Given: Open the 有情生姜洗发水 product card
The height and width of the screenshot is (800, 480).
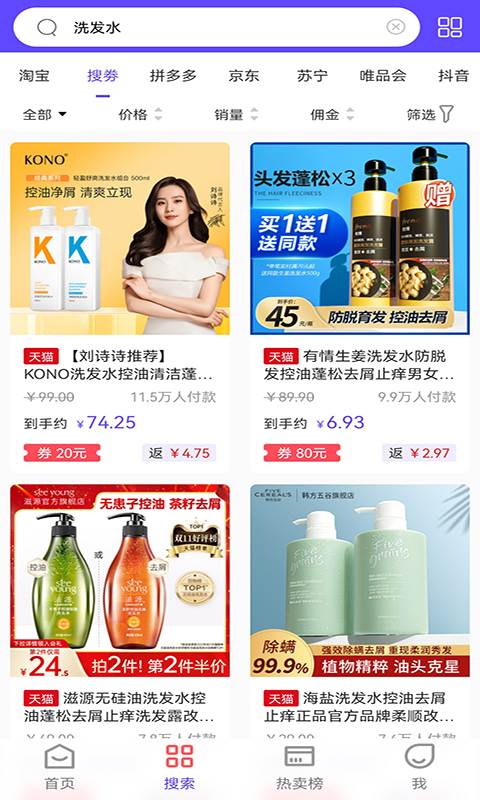Looking at the screenshot, I should (x=360, y=308).
